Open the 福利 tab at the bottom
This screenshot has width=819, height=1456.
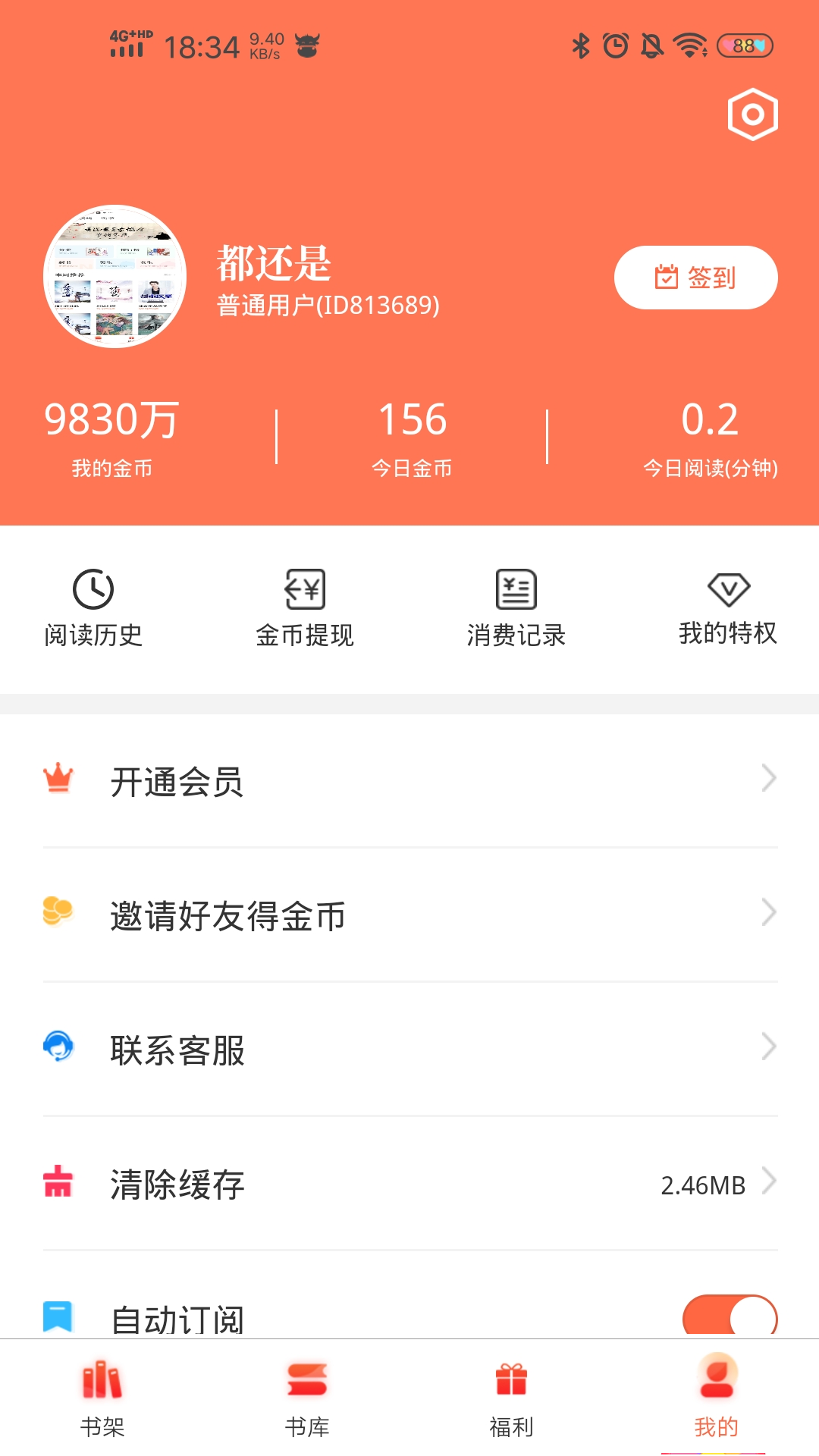coord(512,1403)
